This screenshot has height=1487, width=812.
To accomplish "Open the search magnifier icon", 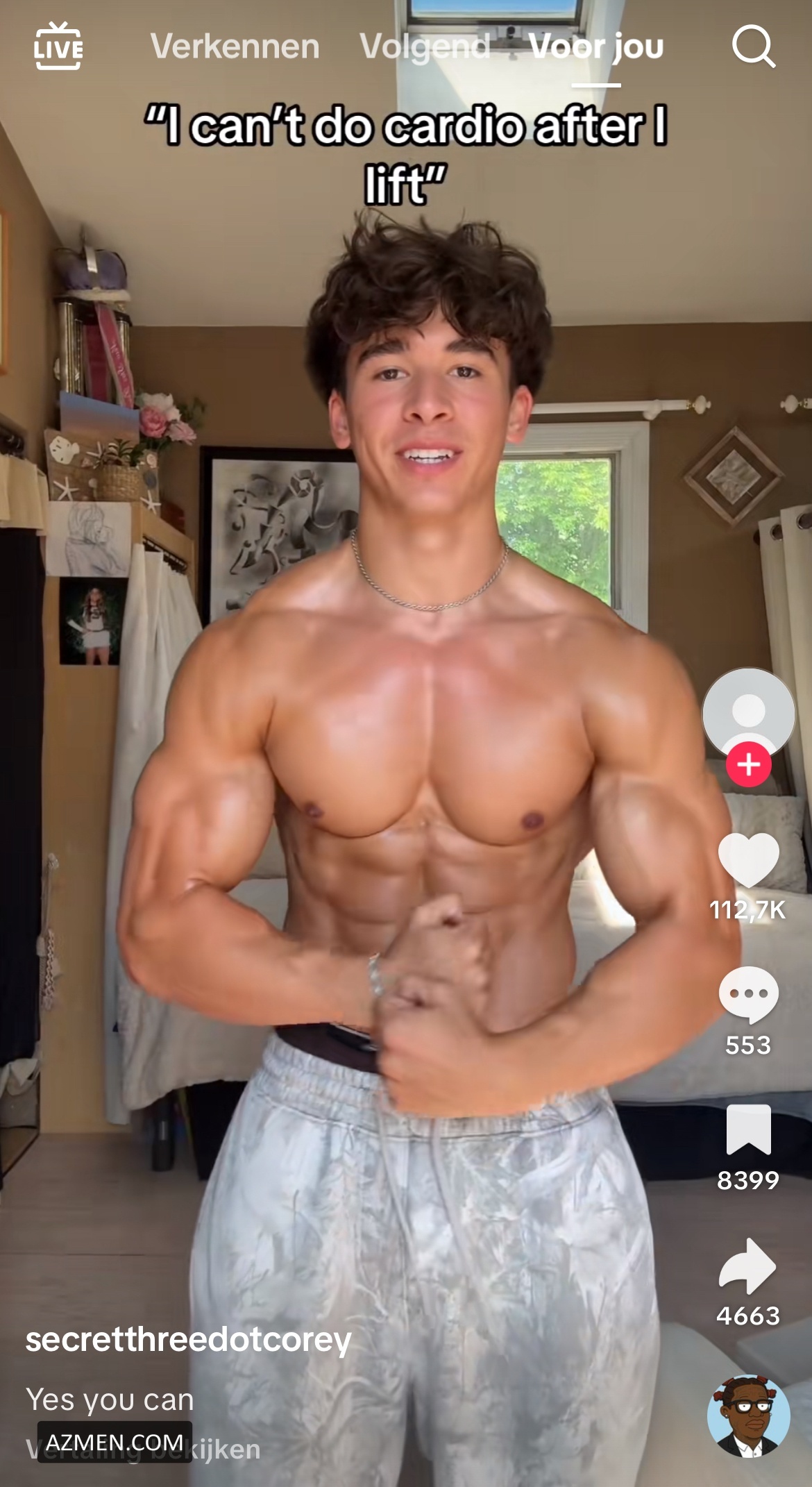I will (753, 47).
